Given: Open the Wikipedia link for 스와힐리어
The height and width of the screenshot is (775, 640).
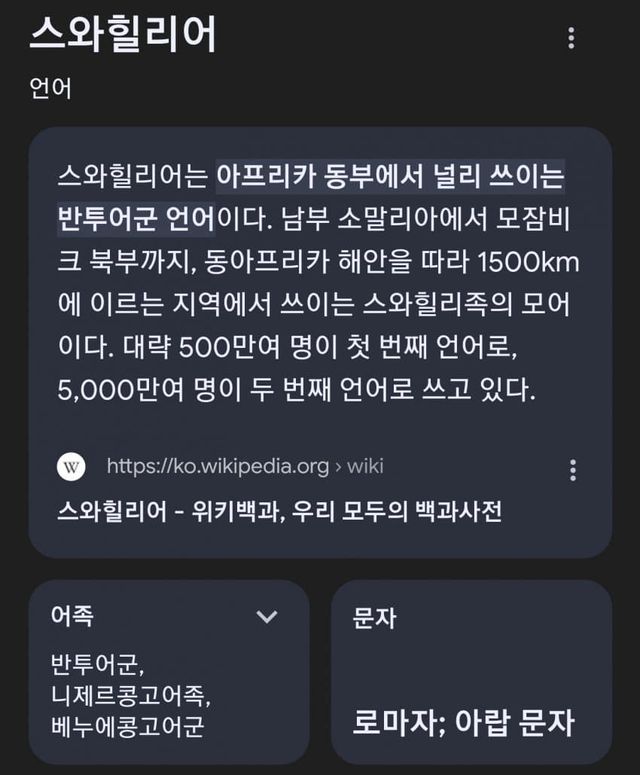Looking at the screenshot, I should tap(280, 511).
